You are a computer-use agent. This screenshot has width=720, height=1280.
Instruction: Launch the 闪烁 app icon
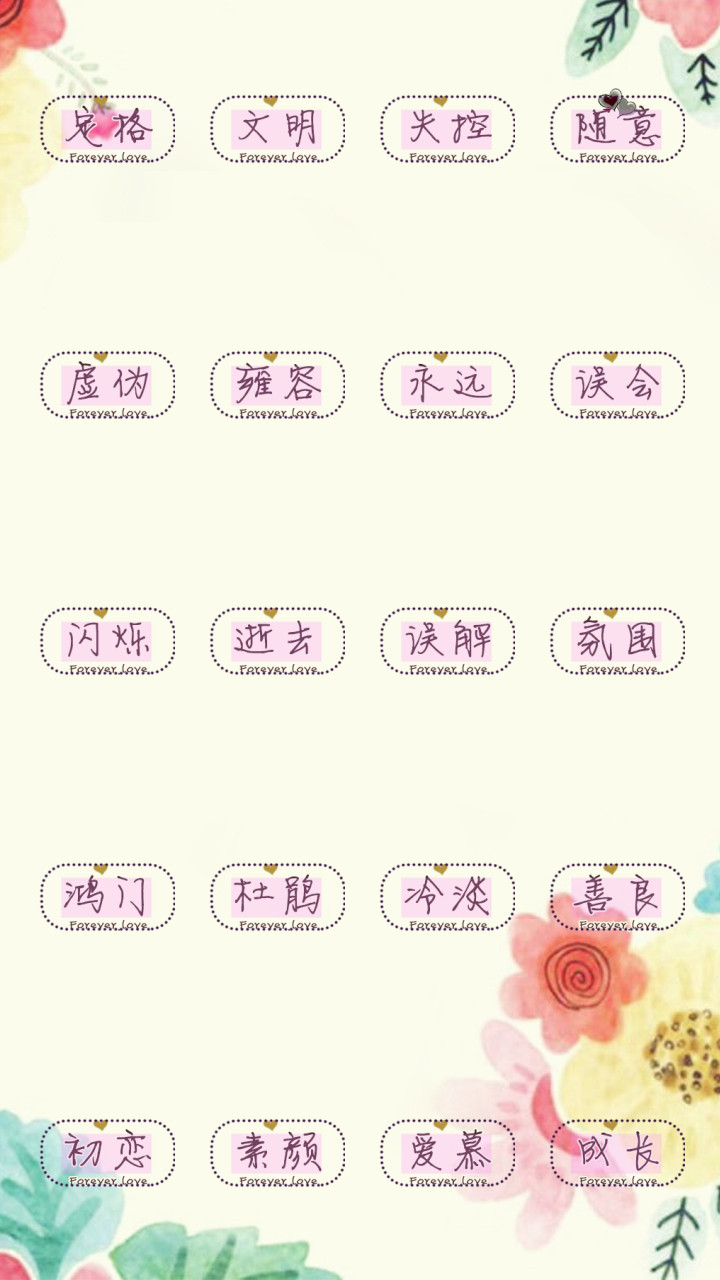[x=108, y=641]
